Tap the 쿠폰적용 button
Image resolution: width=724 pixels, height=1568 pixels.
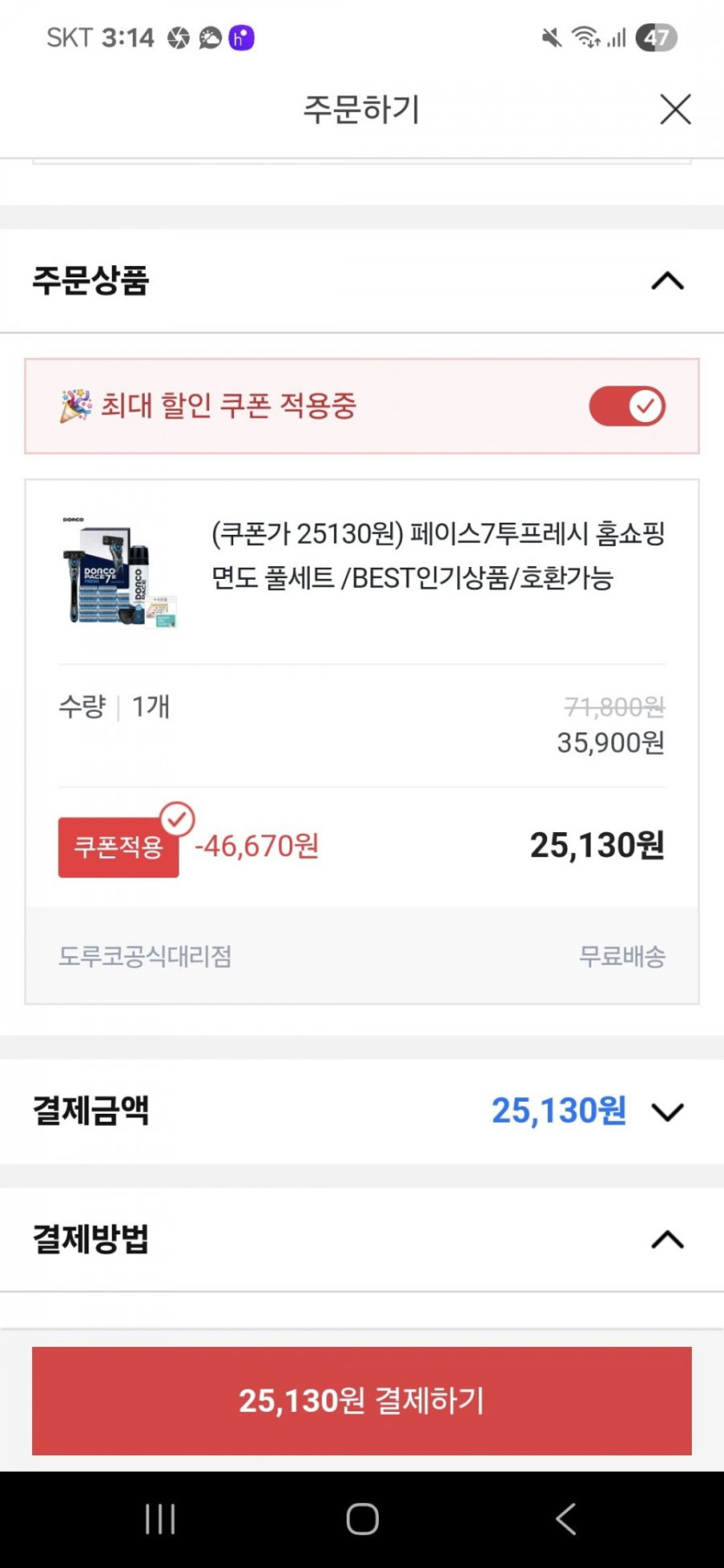[x=119, y=847]
